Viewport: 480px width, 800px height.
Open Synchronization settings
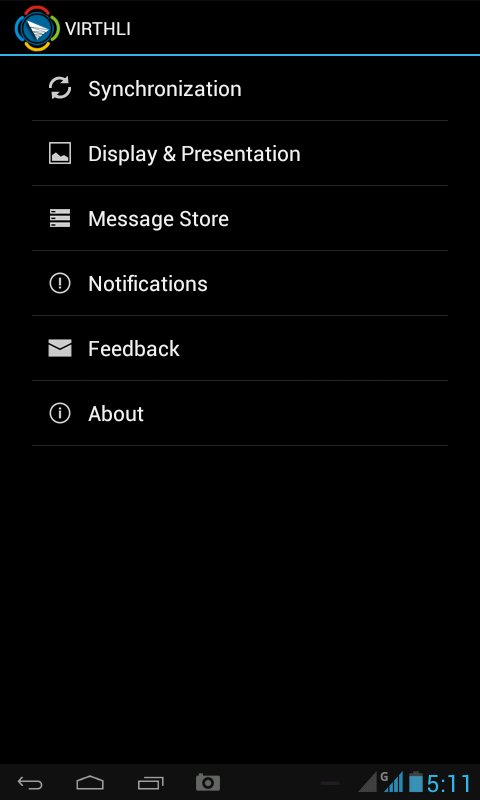coord(240,89)
